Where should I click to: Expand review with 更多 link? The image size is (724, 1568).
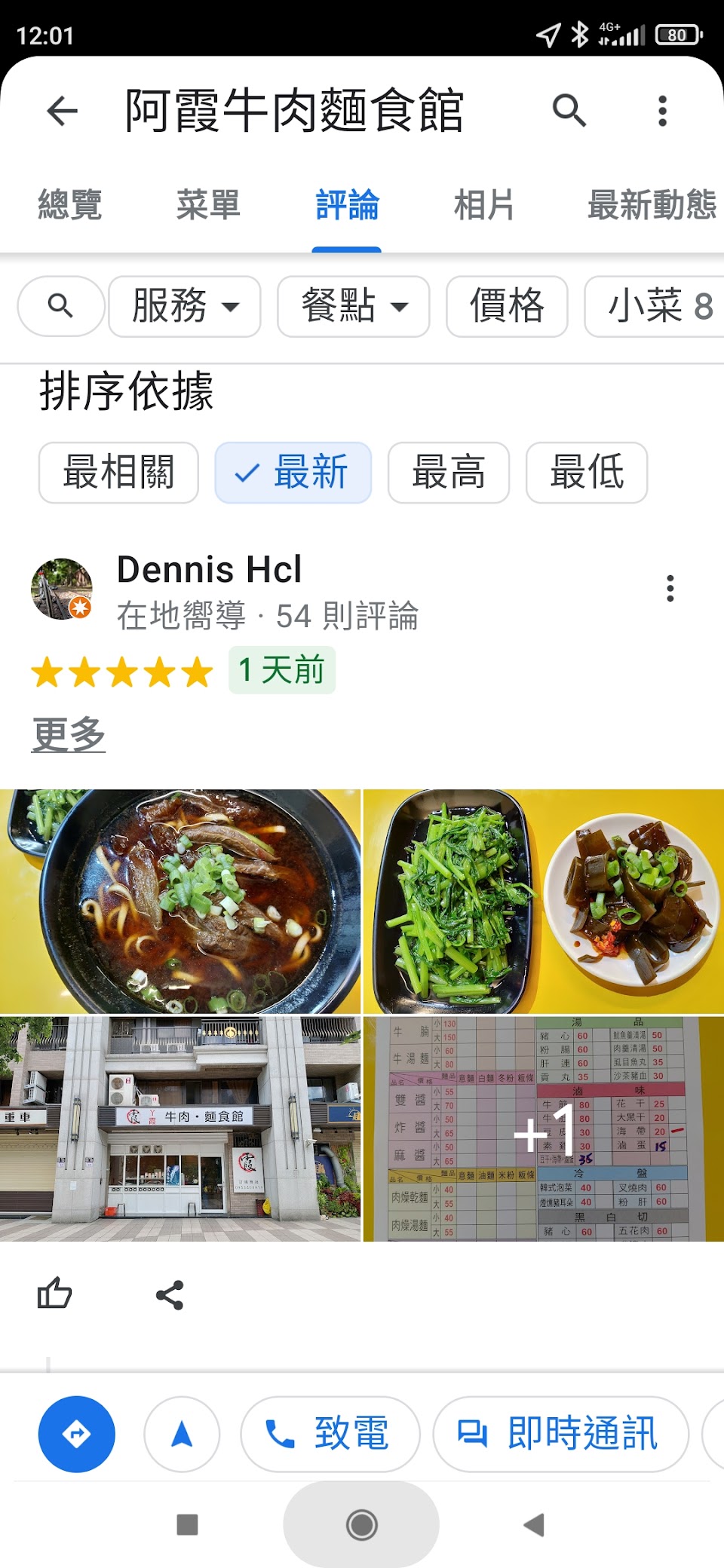(69, 734)
